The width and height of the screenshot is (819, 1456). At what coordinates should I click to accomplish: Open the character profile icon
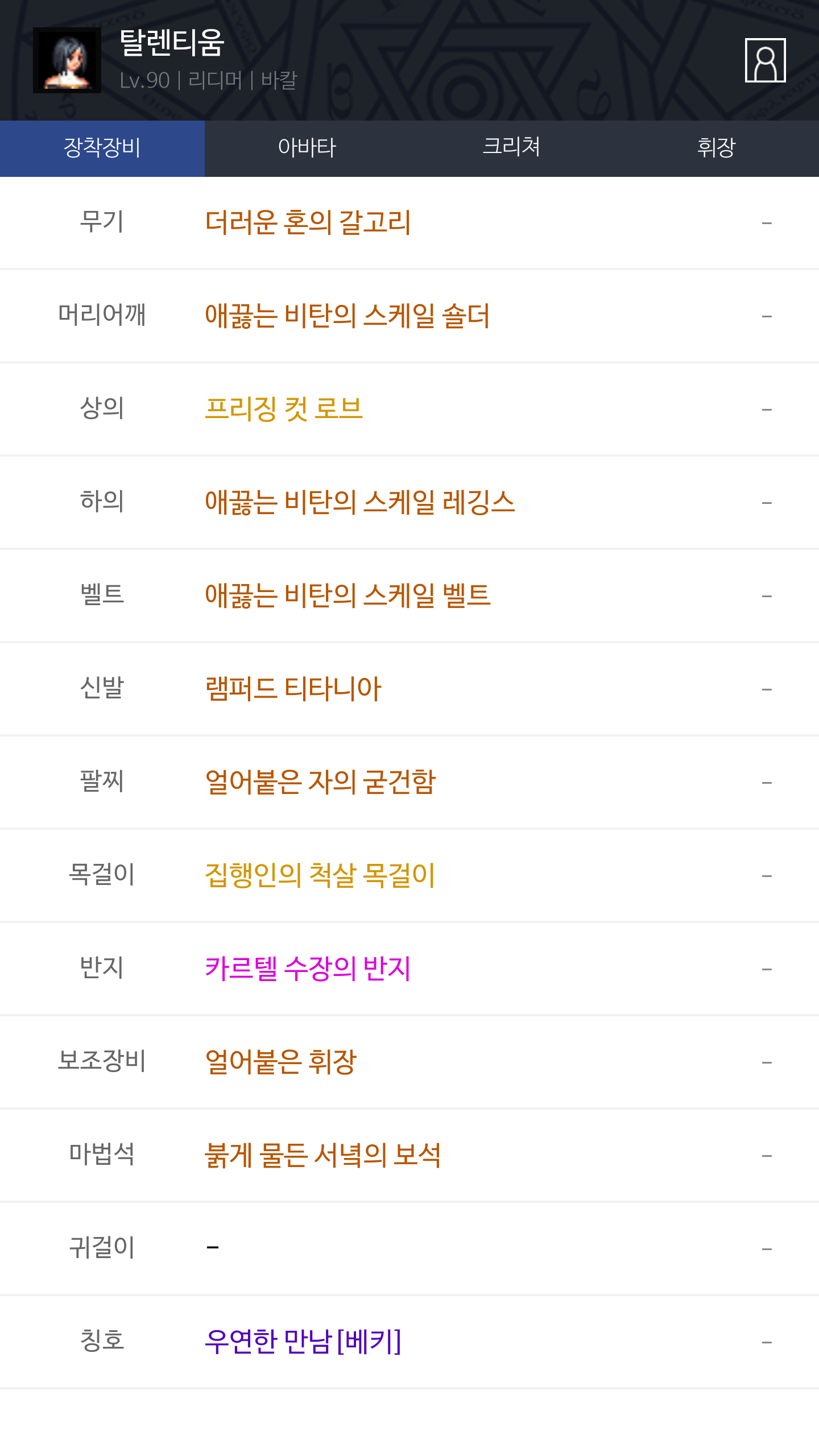pyautogui.click(x=765, y=60)
